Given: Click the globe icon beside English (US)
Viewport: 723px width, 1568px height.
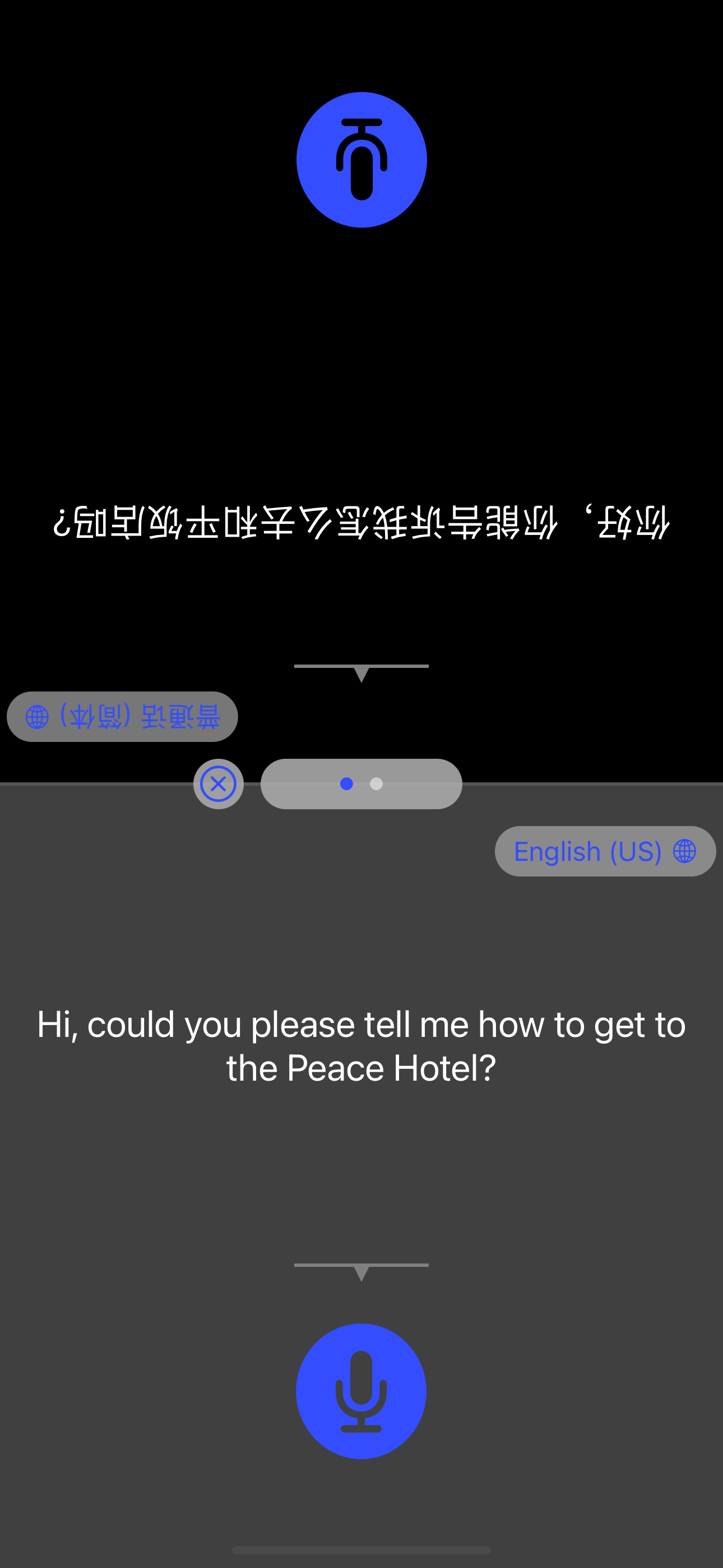Looking at the screenshot, I should tap(684, 850).
